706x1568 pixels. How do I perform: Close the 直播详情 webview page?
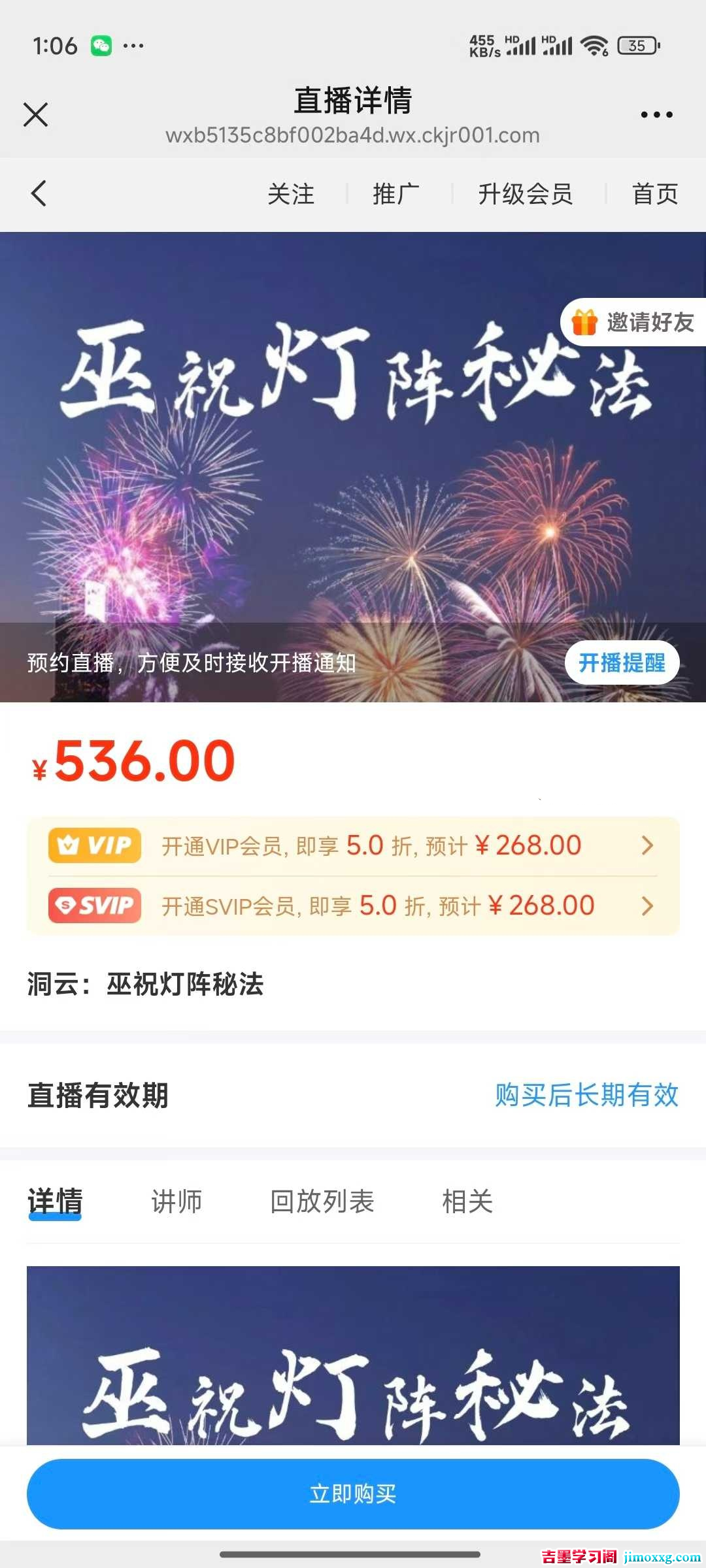[36, 114]
